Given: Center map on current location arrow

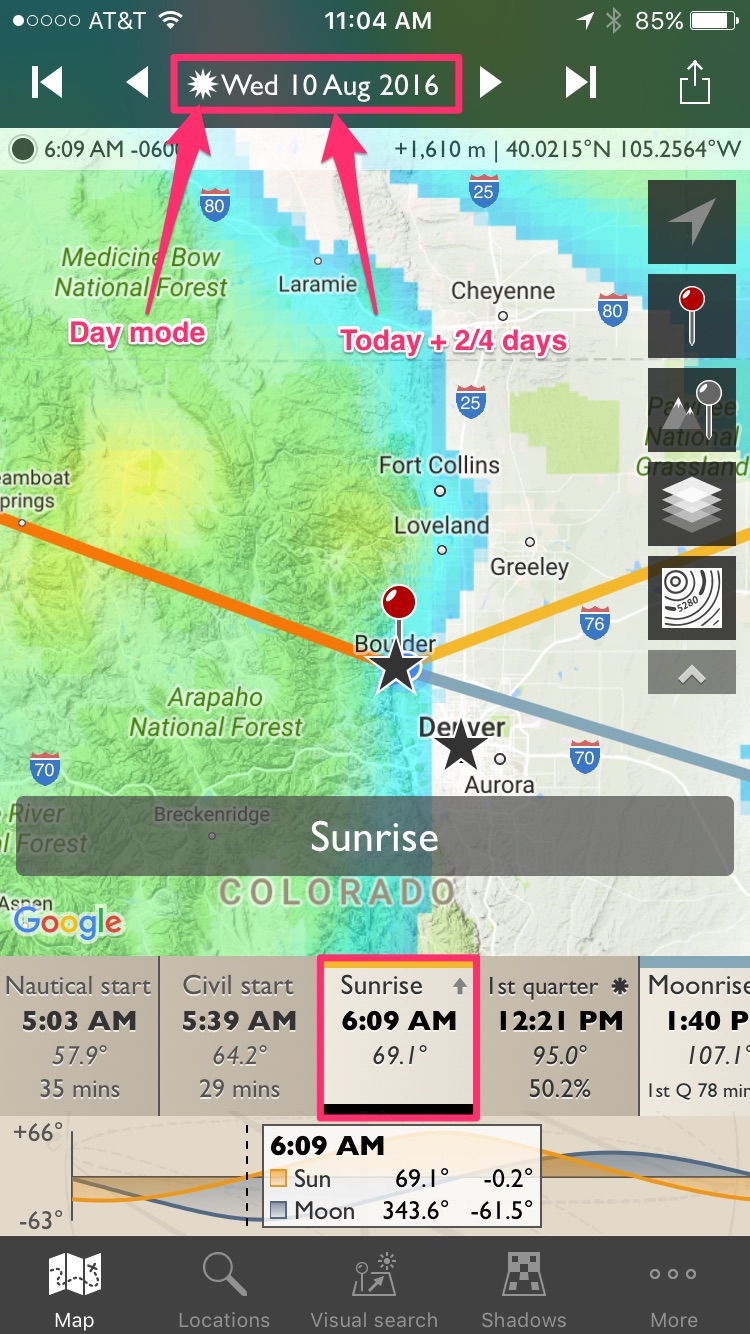Looking at the screenshot, I should (692, 221).
